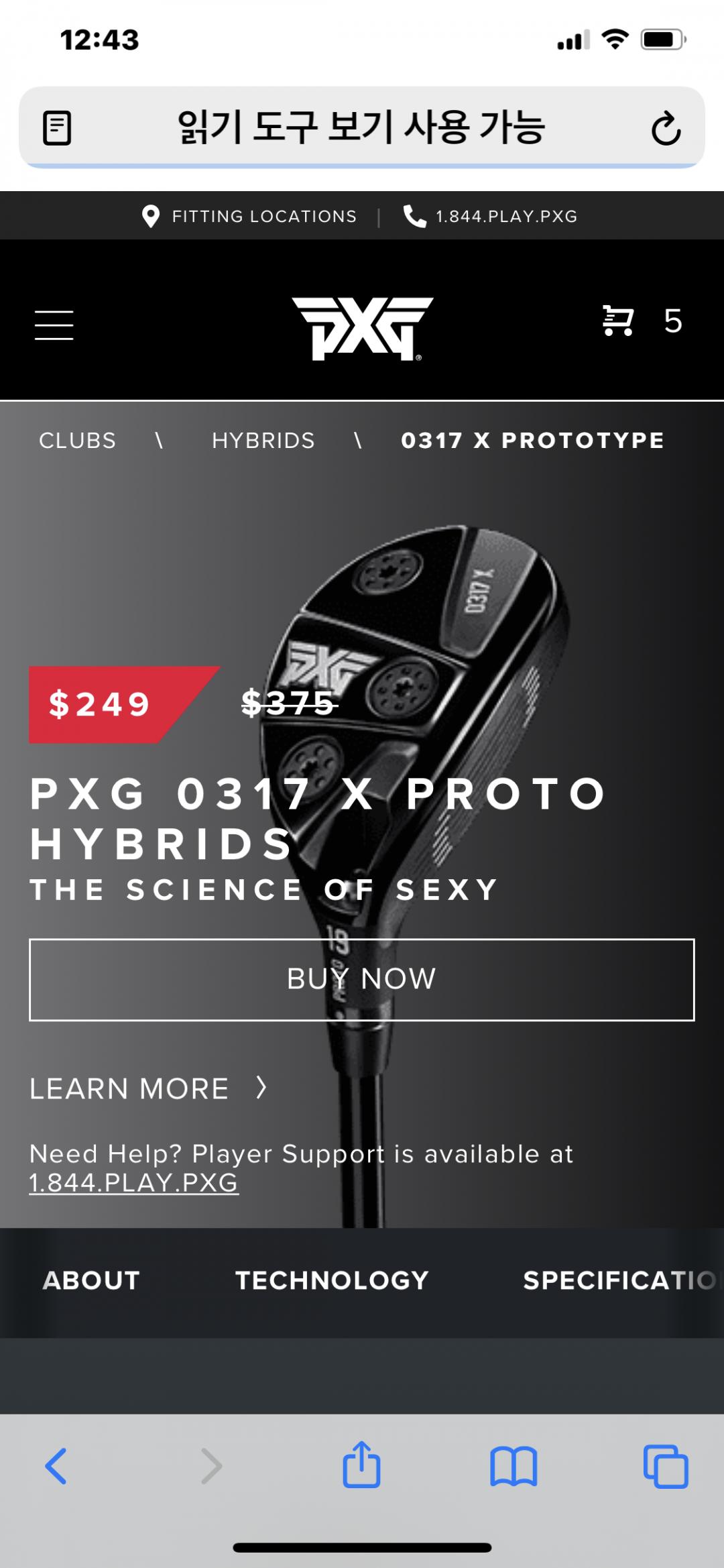Share this page
Screen dimensions: 724x1568
362,1465
